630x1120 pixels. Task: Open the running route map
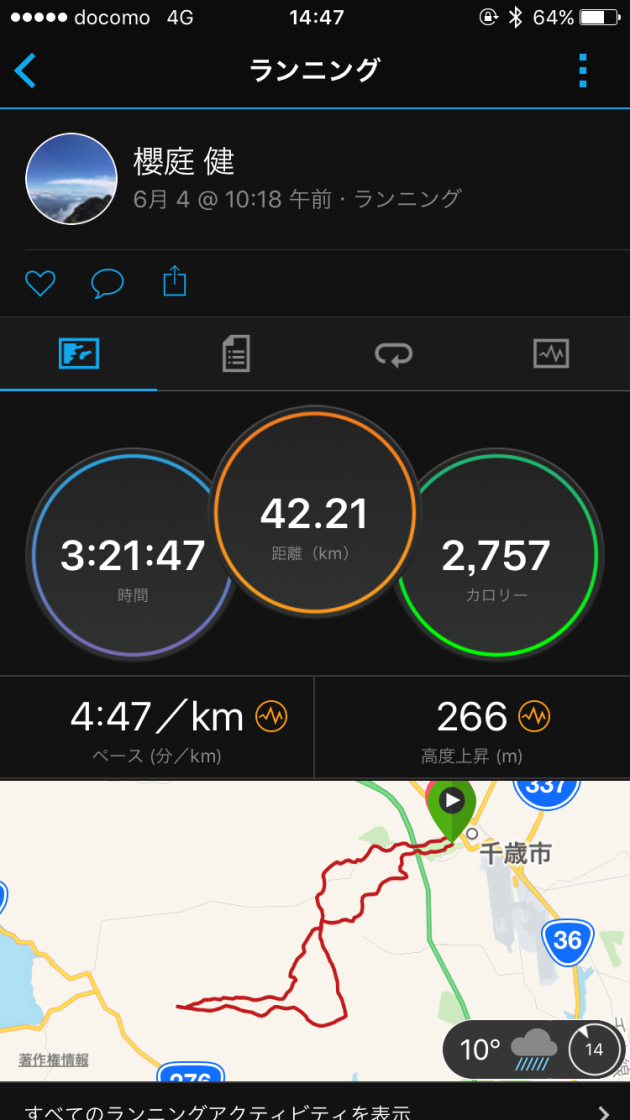coord(300,930)
